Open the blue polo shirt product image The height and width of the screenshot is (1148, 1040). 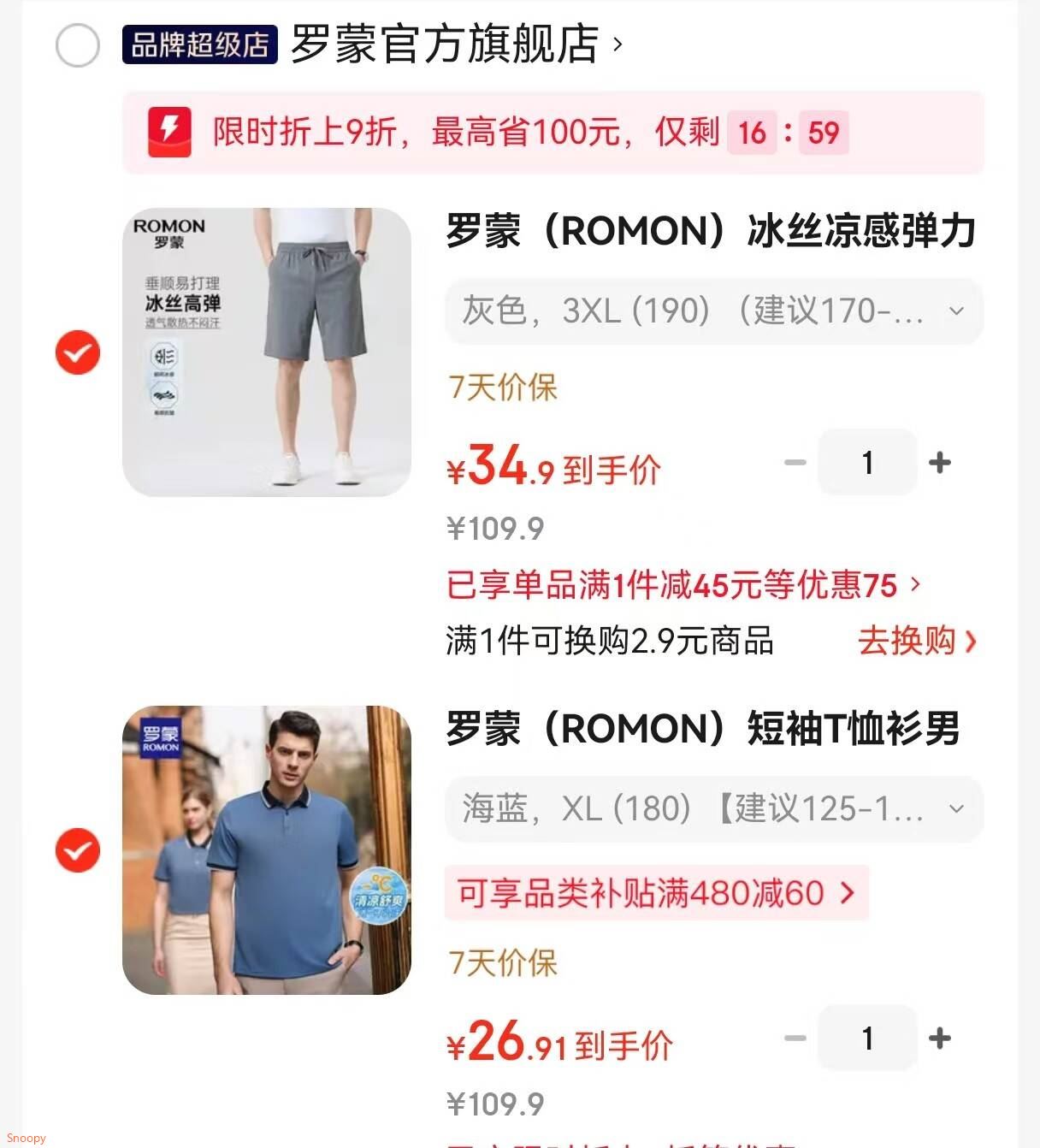click(267, 850)
